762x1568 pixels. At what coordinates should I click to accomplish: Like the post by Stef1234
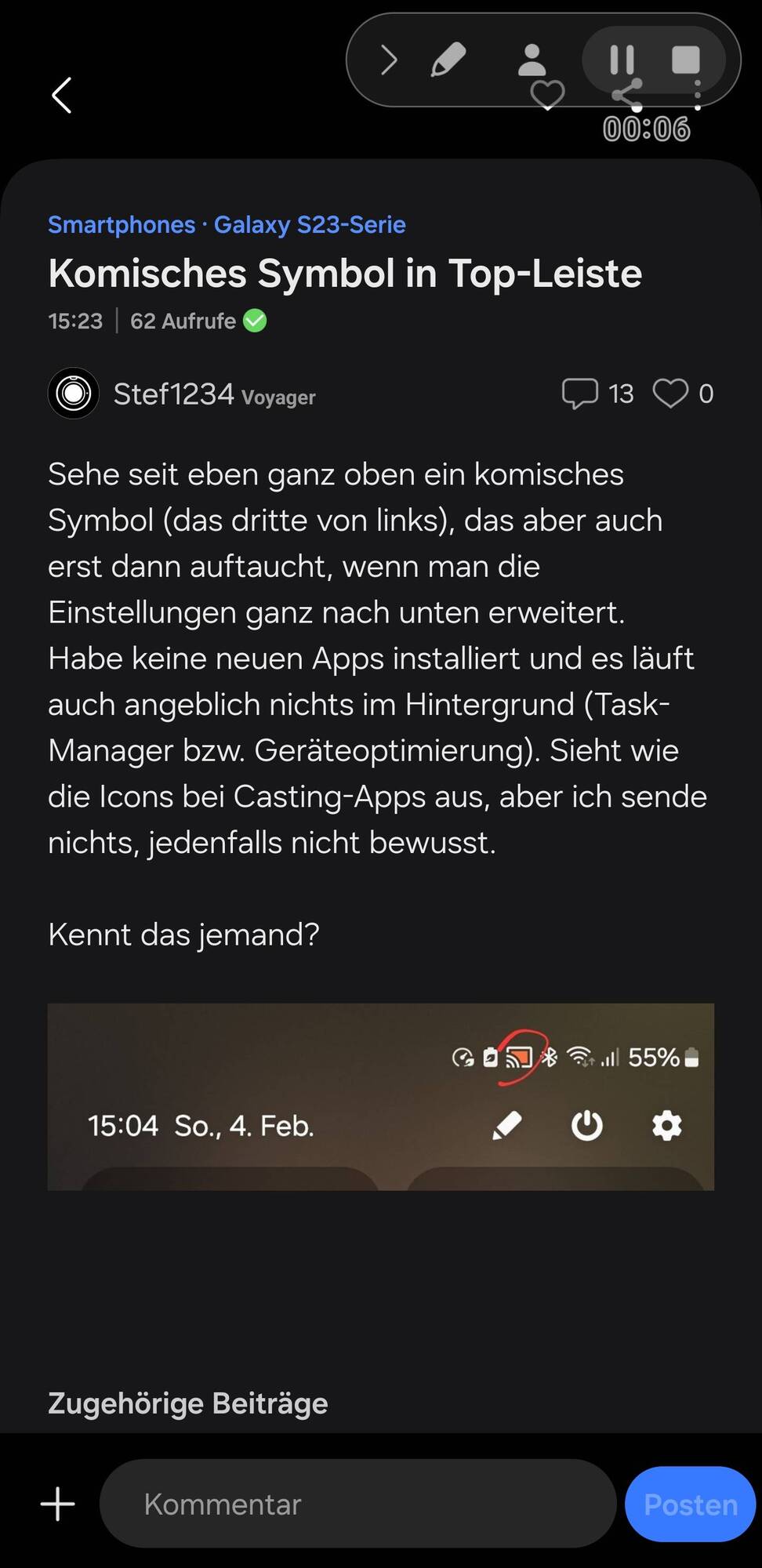pos(671,394)
